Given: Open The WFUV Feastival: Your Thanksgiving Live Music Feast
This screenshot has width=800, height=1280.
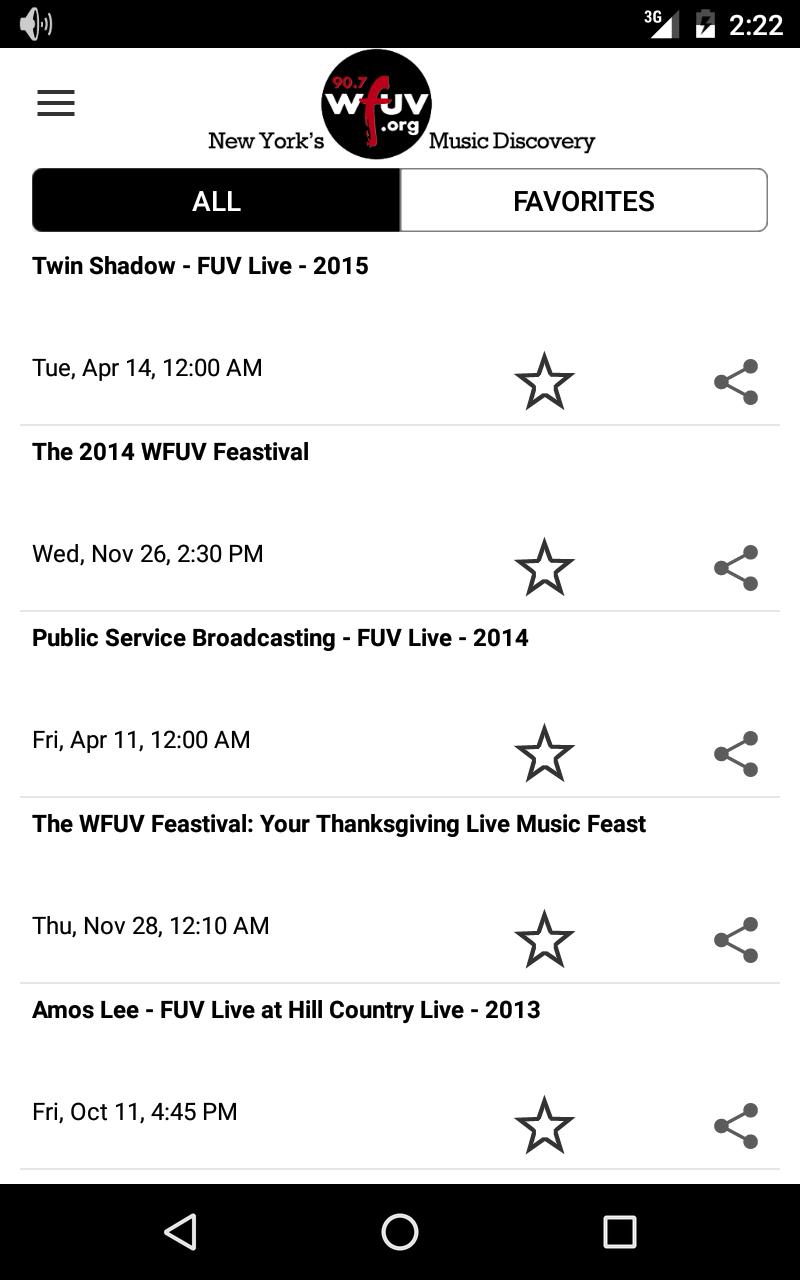Looking at the screenshot, I should (339, 824).
